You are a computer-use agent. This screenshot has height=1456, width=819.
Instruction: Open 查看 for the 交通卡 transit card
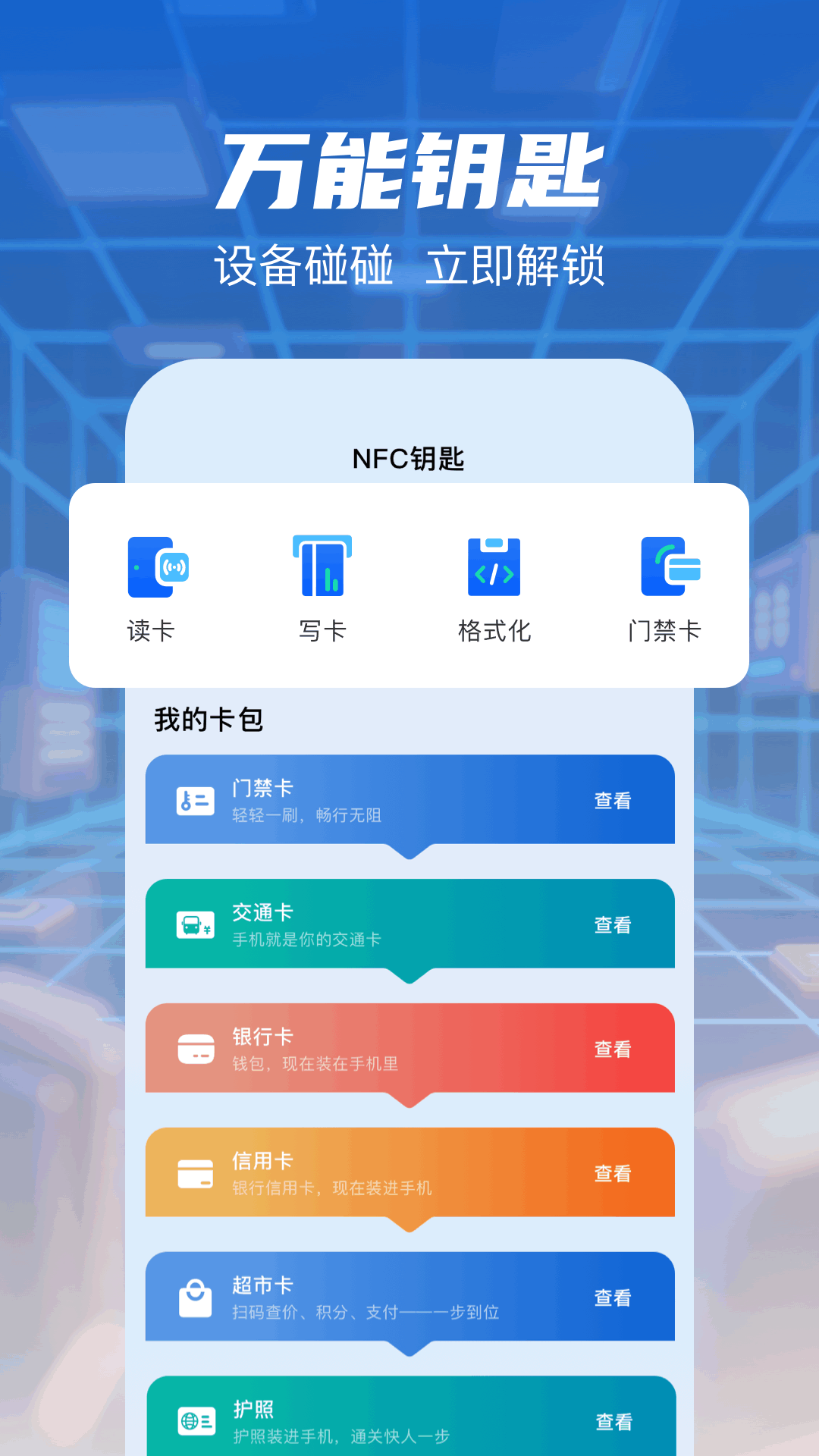coord(613,925)
